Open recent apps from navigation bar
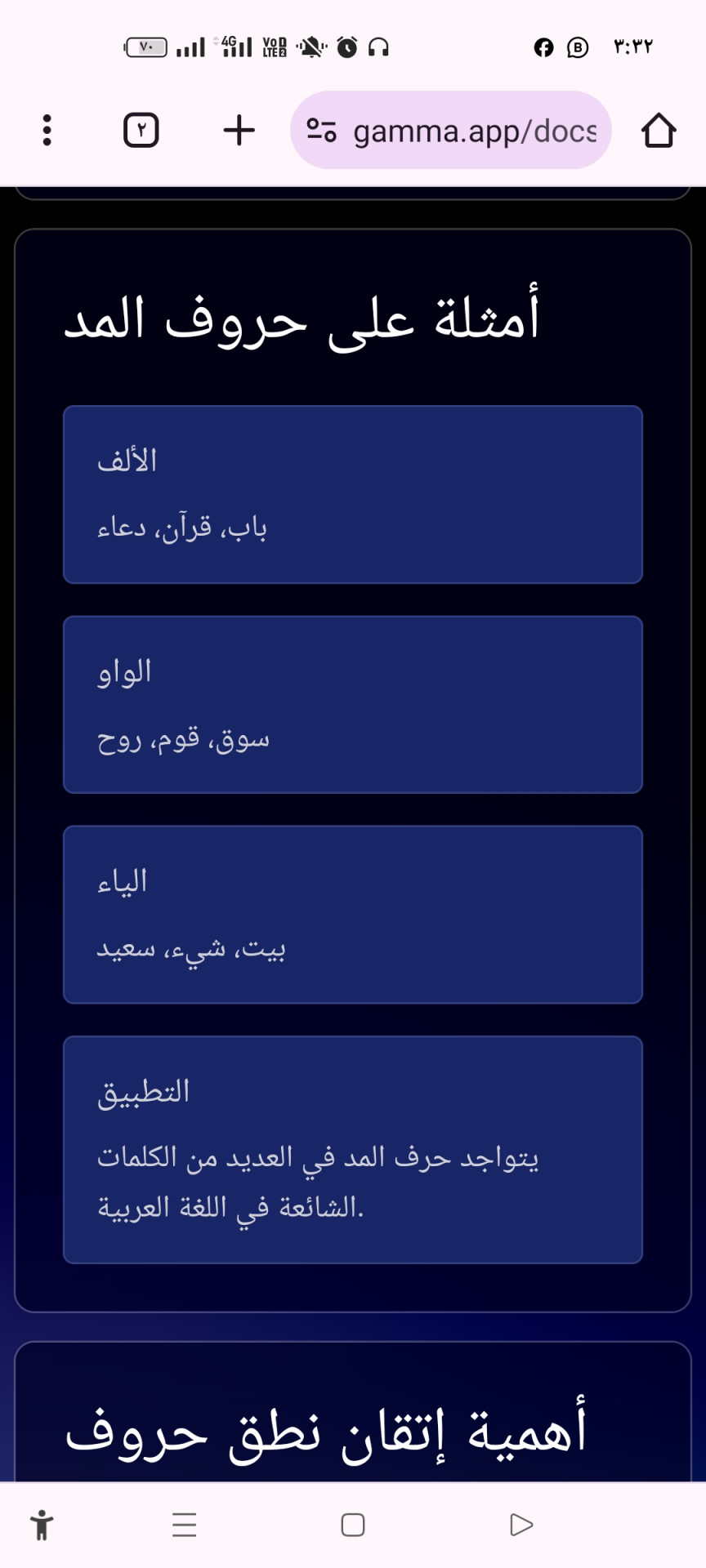 pyautogui.click(x=185, y=1525)
